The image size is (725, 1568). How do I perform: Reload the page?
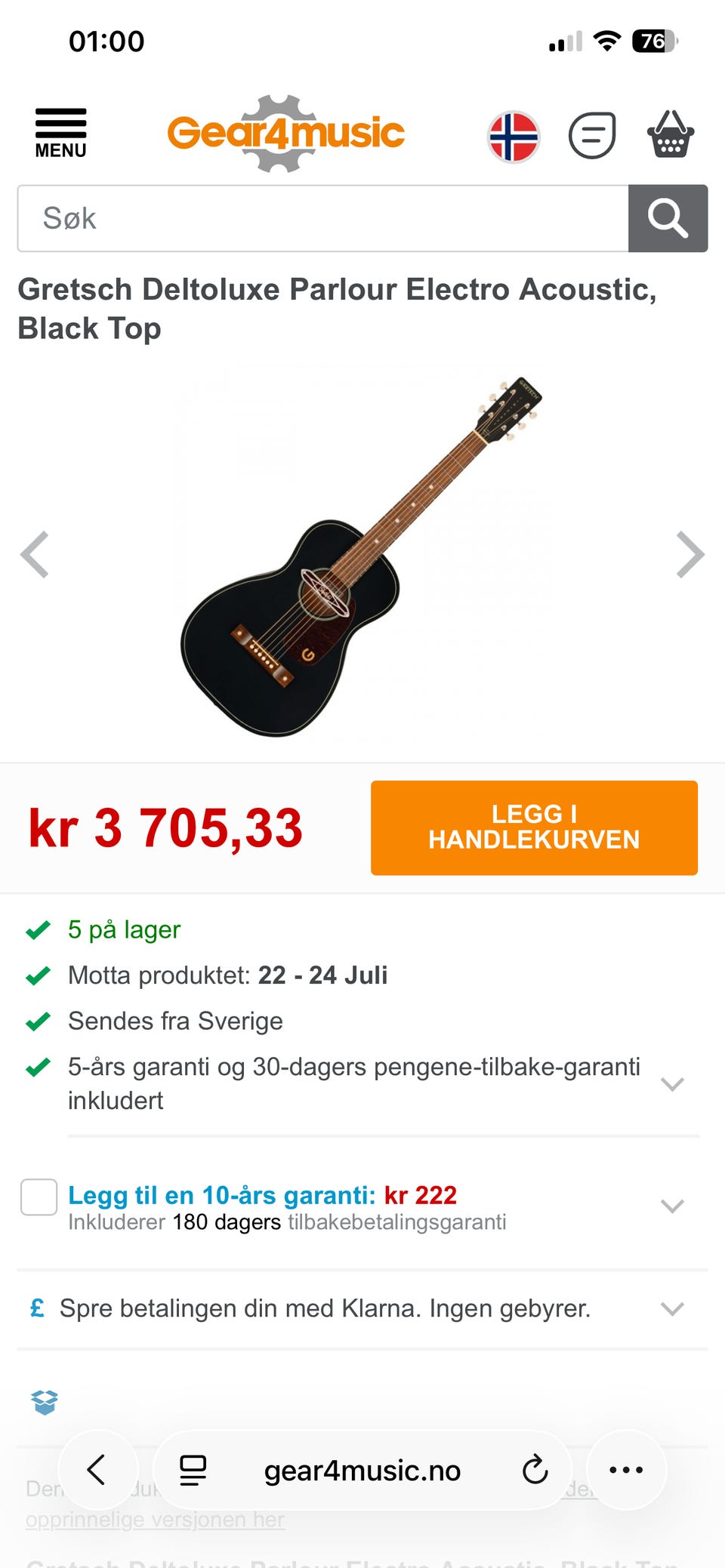coord(535,1470)
